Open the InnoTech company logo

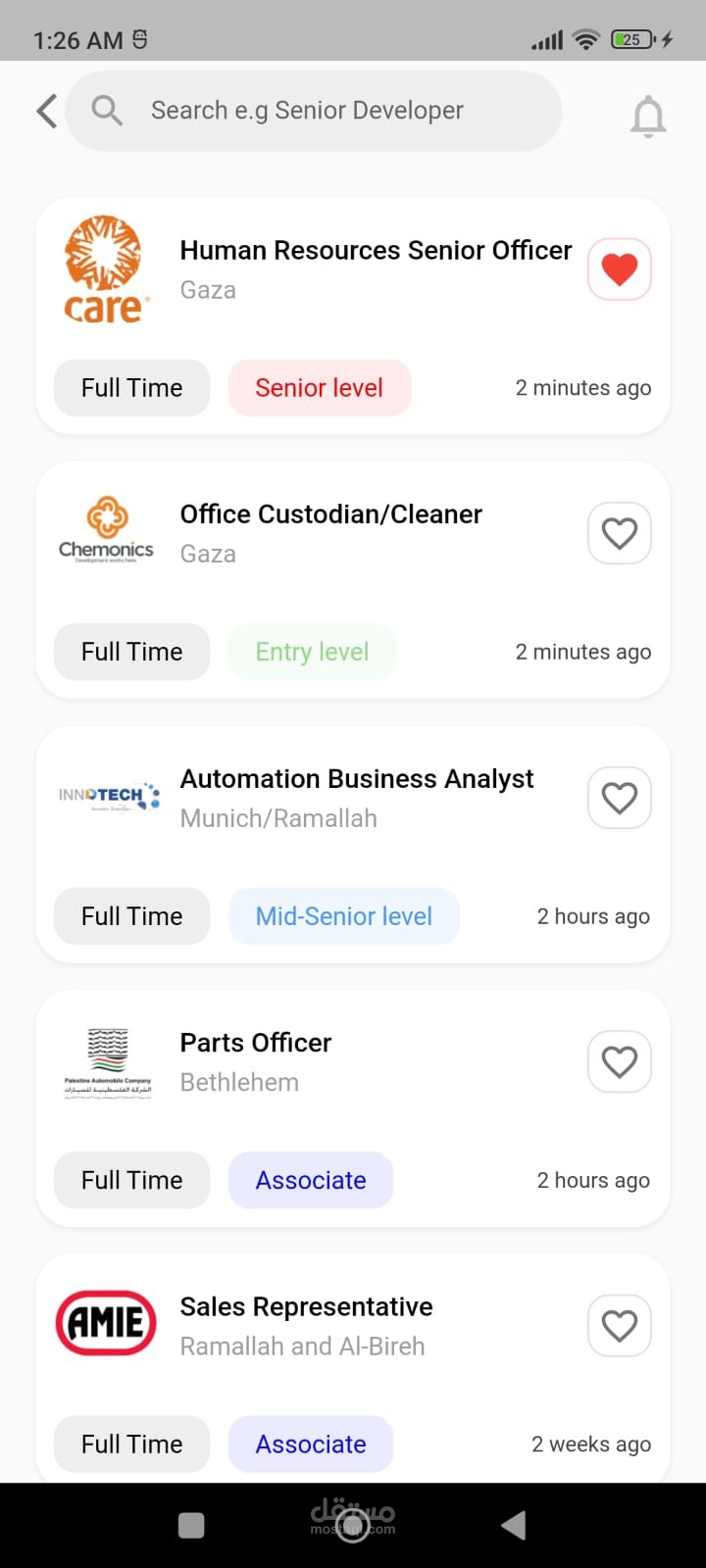click(108, 794)
